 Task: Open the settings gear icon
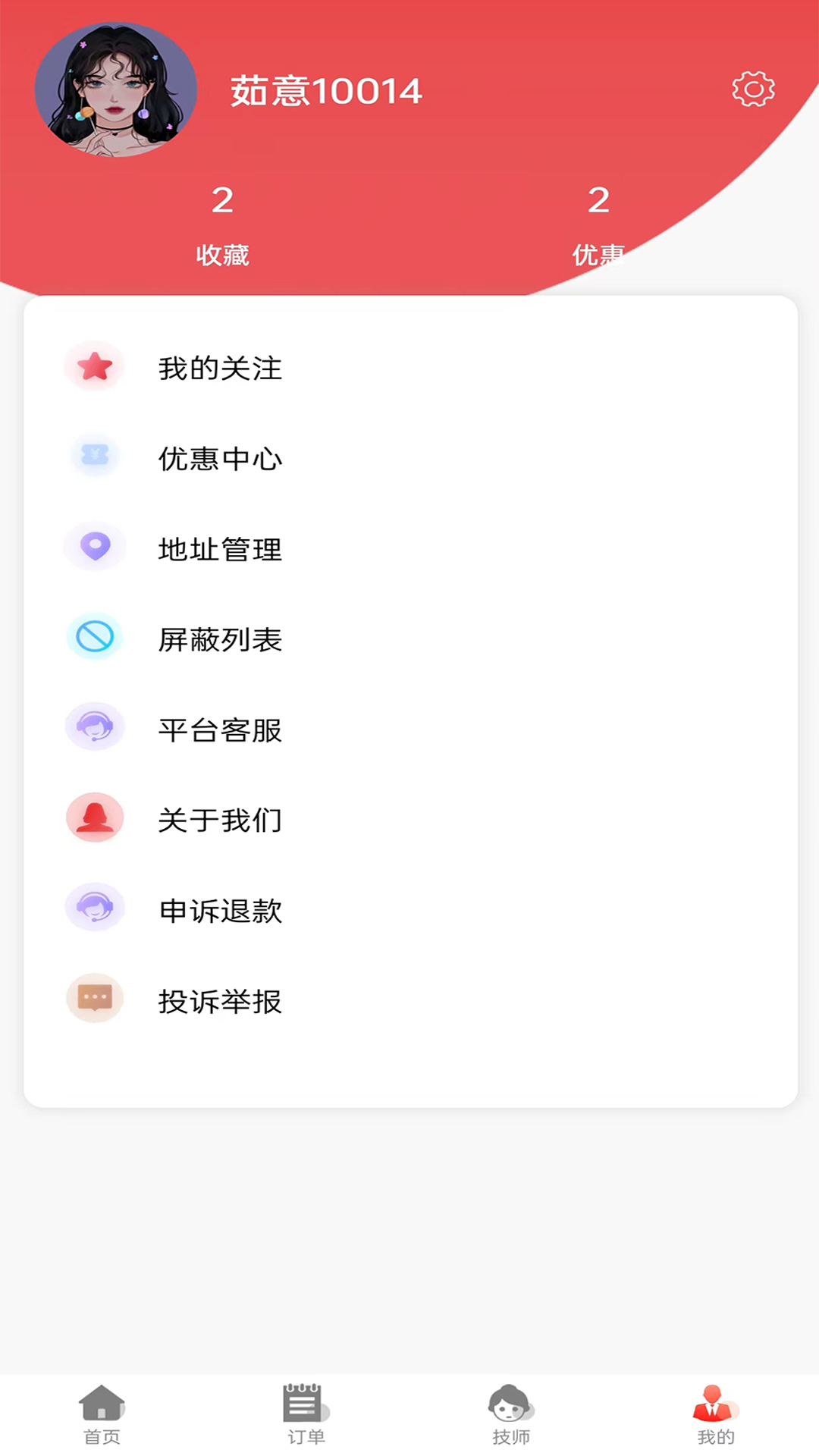[753, 89]
